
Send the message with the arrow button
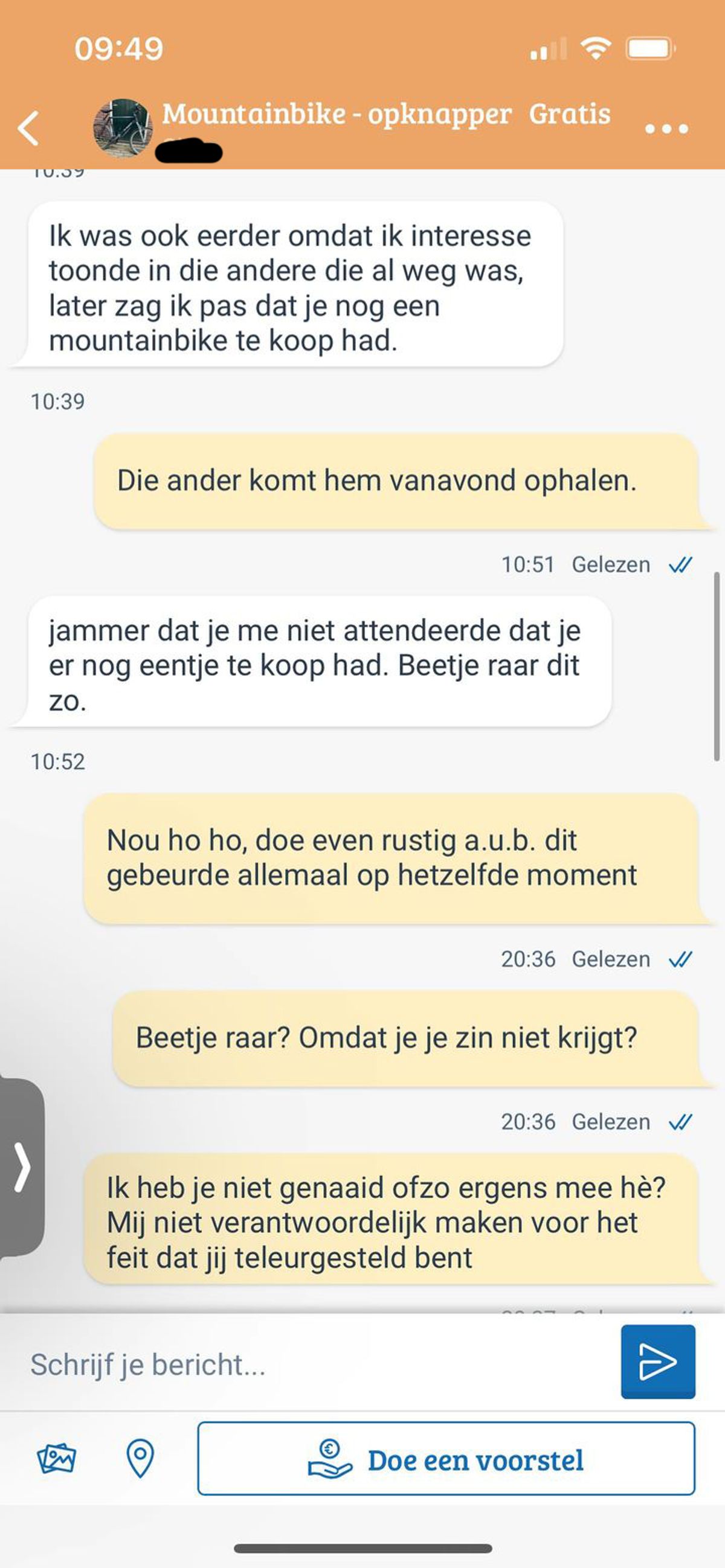pyautogui.click(x=657, y=1362)
